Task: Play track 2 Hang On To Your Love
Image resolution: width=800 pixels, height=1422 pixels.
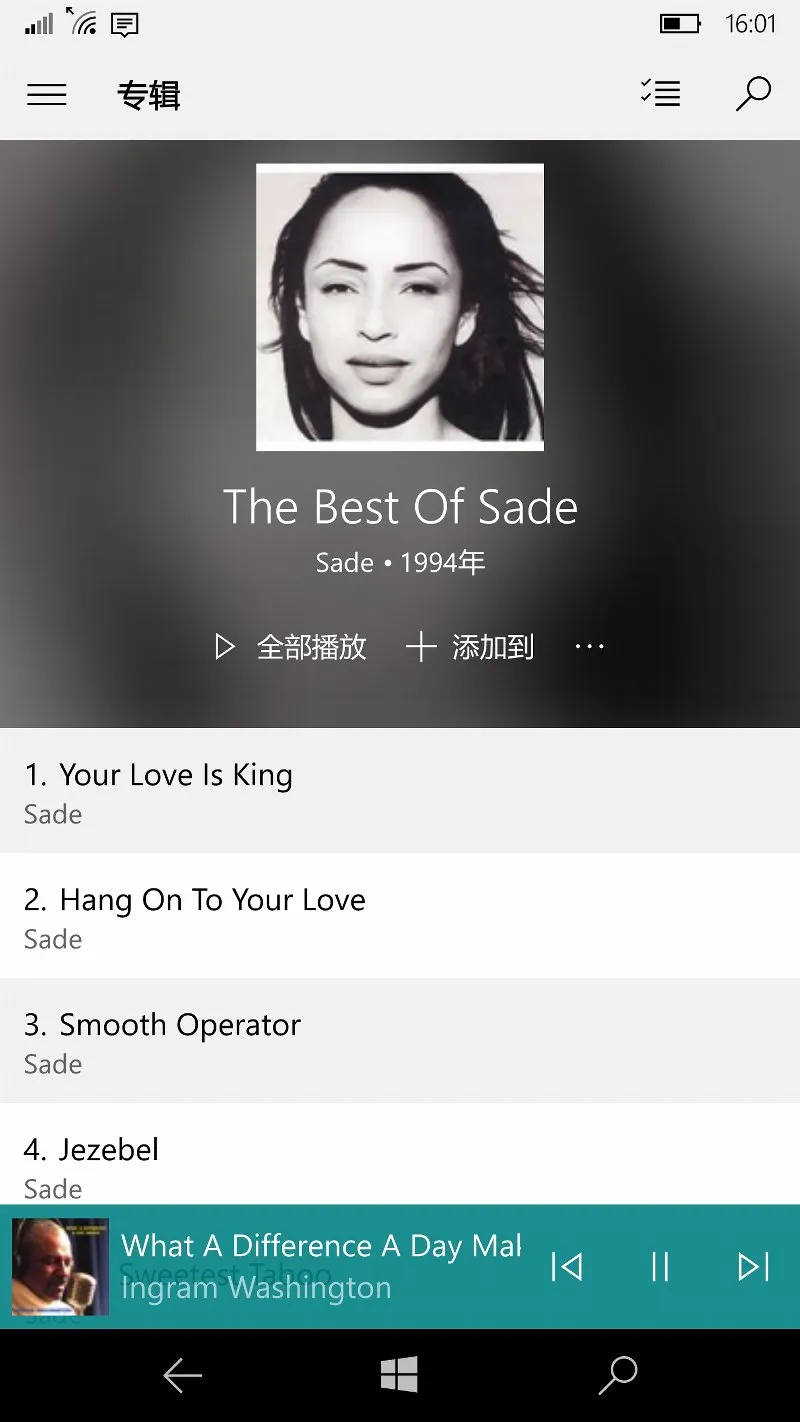Action: coord(400,916)
